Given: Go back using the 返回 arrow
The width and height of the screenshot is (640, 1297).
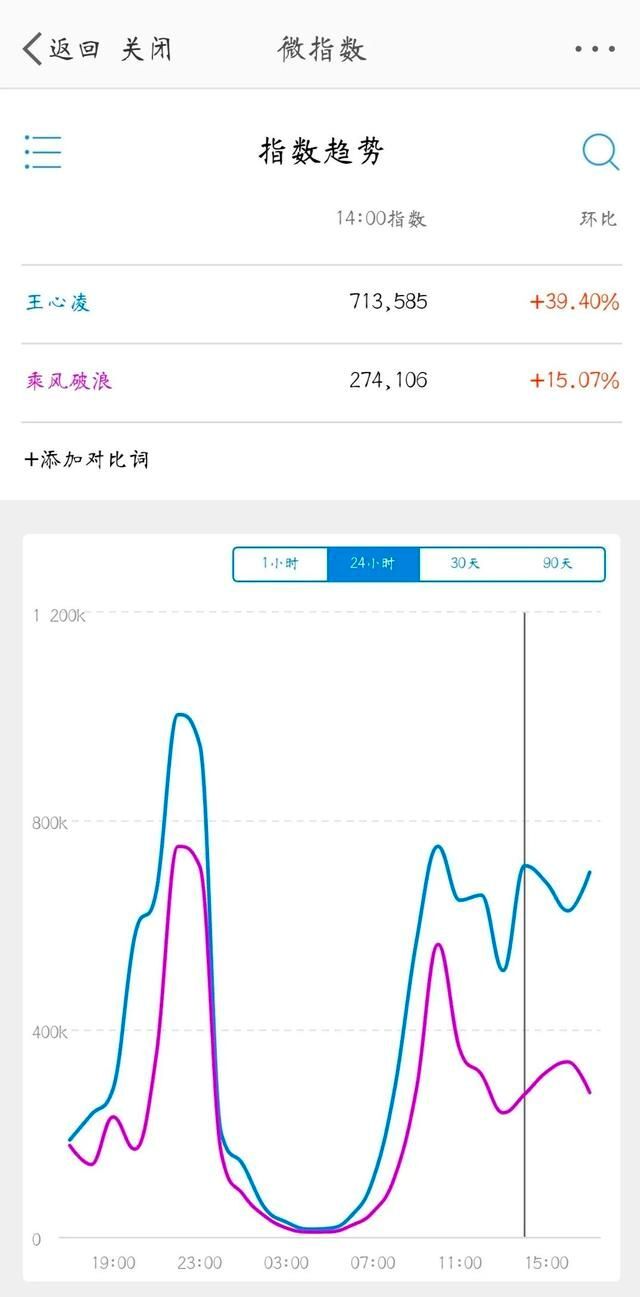Looking at the screenshot, I should click(60, 48).
